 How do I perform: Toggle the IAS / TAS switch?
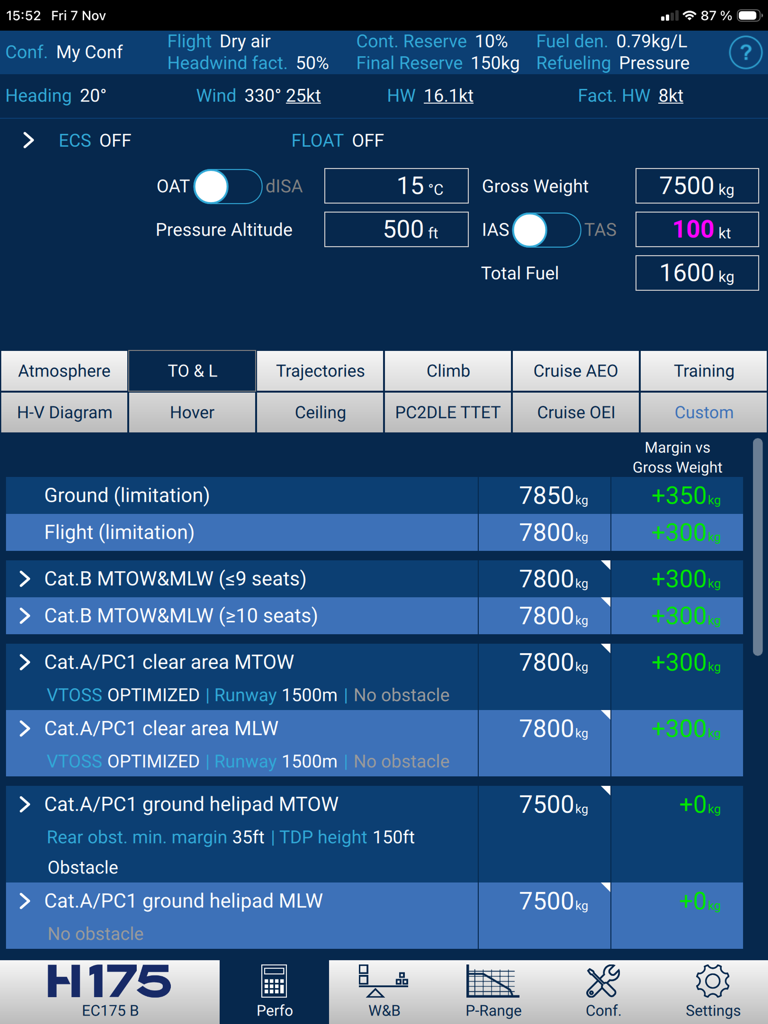(x=545, y=230)
